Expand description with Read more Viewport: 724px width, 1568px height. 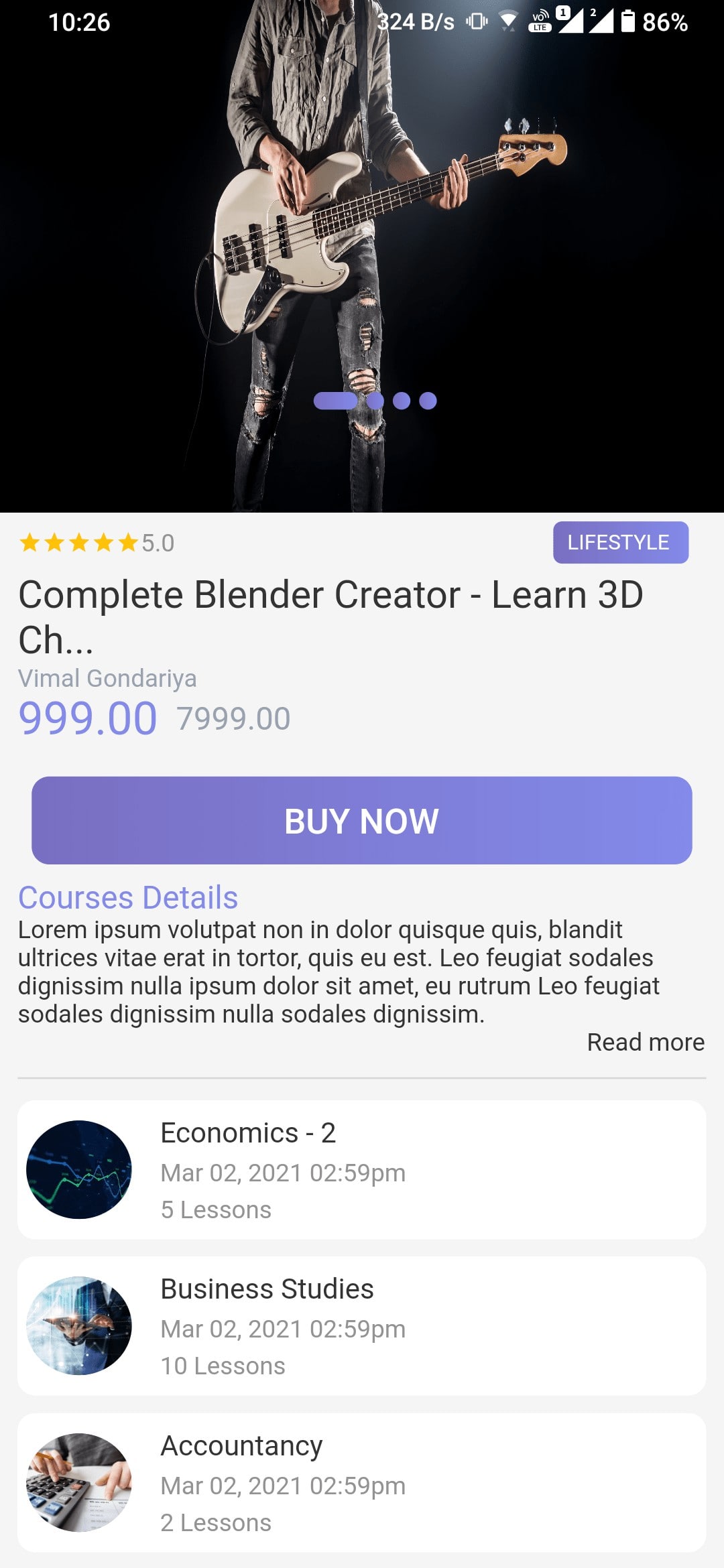(646, 1042)
